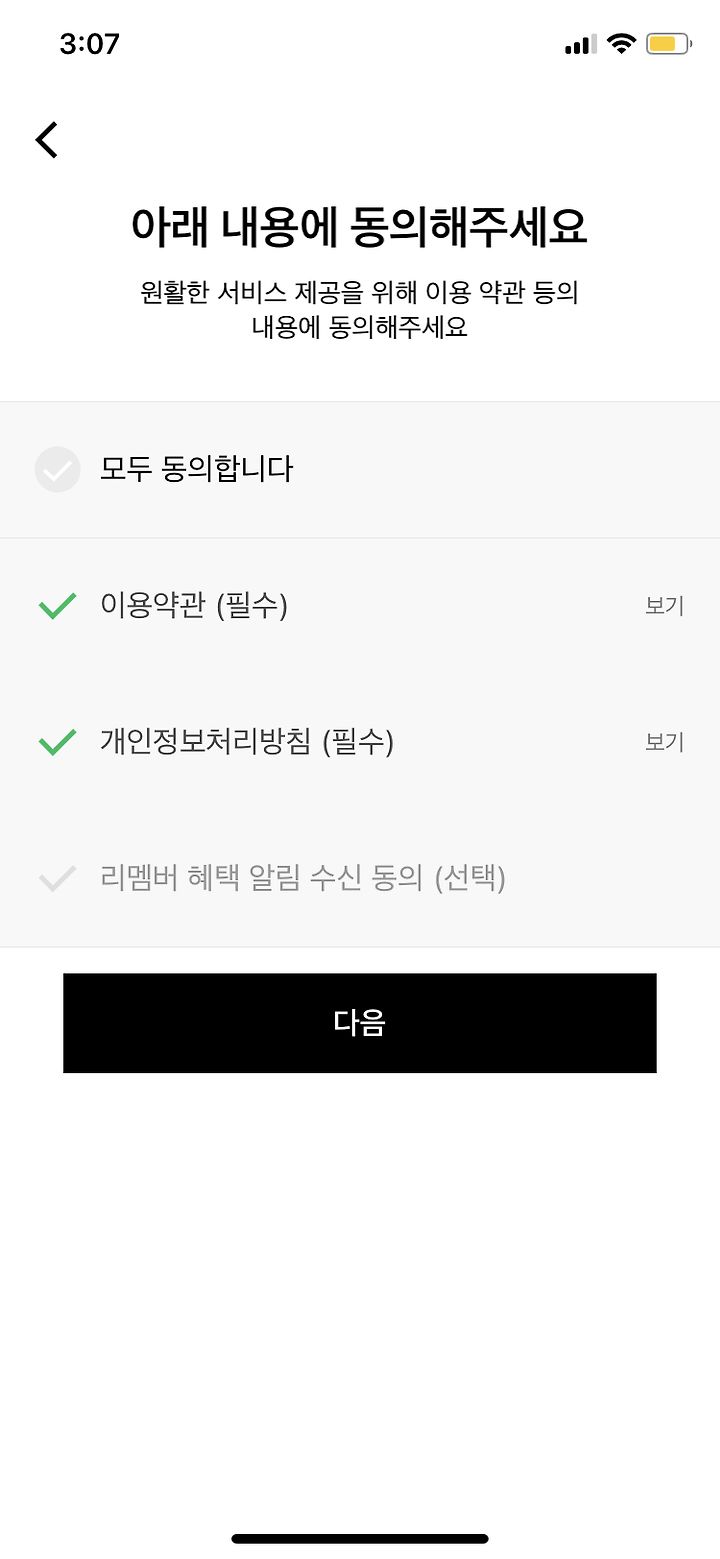The image size is (720, 1559).
Task: Tap the black 다음 button
Action: pos(360,1023)
